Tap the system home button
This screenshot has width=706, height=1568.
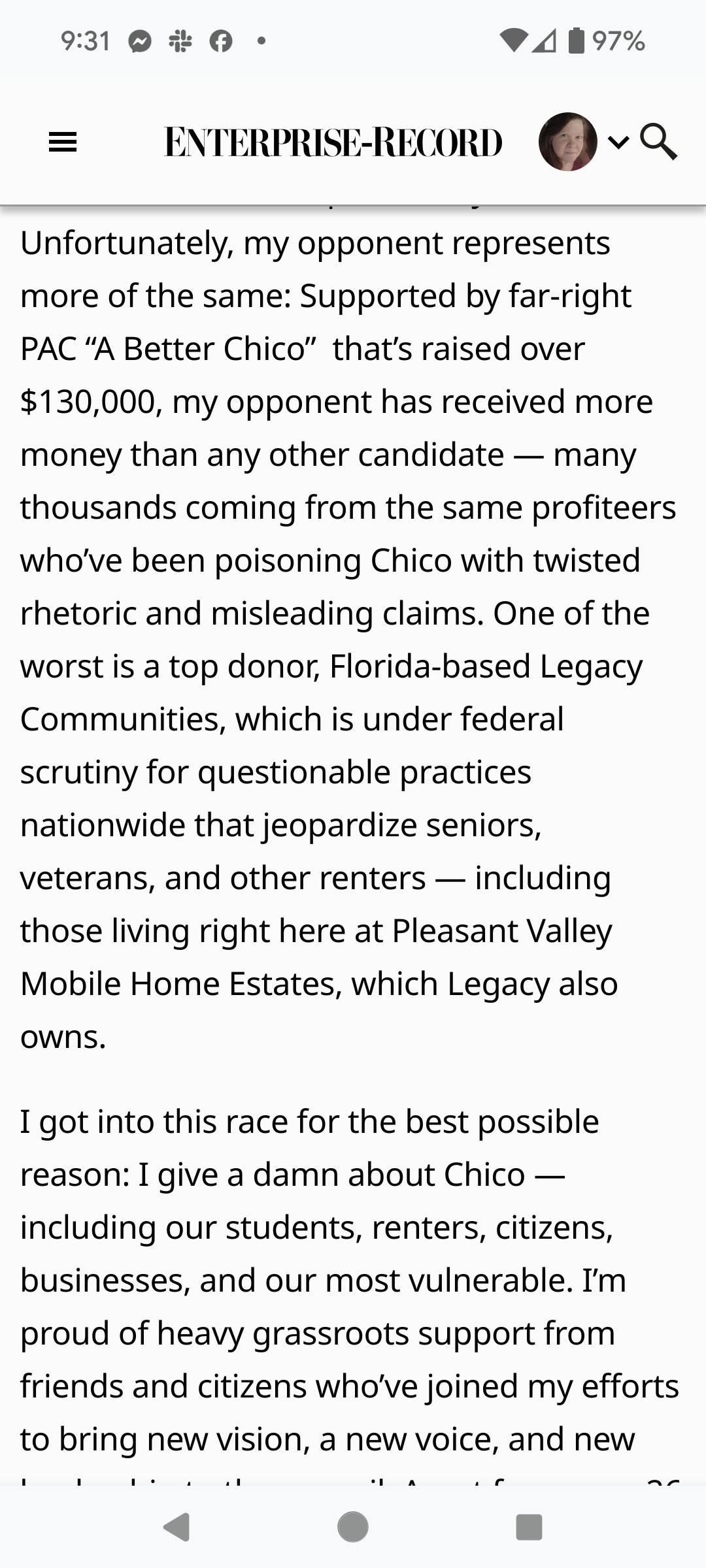[x=353, y=1527]
